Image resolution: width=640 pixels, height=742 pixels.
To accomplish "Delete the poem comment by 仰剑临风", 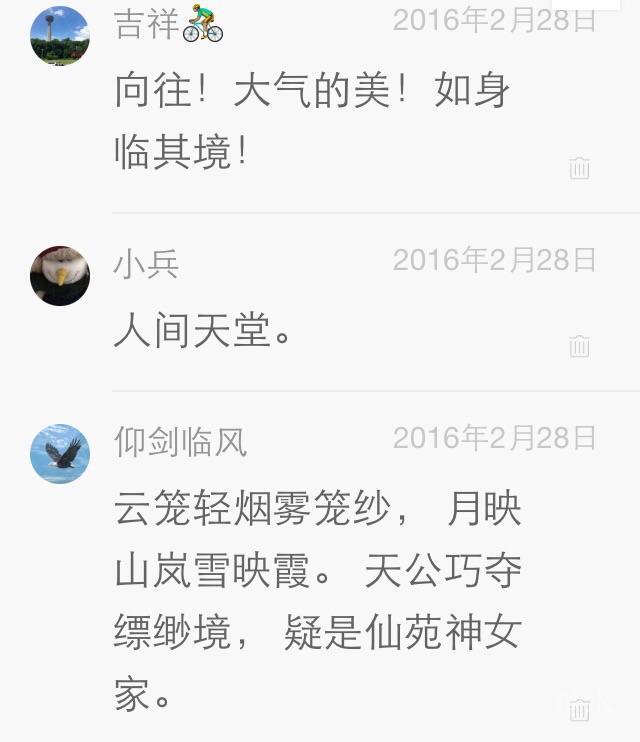I will click(x=579, y=711).
